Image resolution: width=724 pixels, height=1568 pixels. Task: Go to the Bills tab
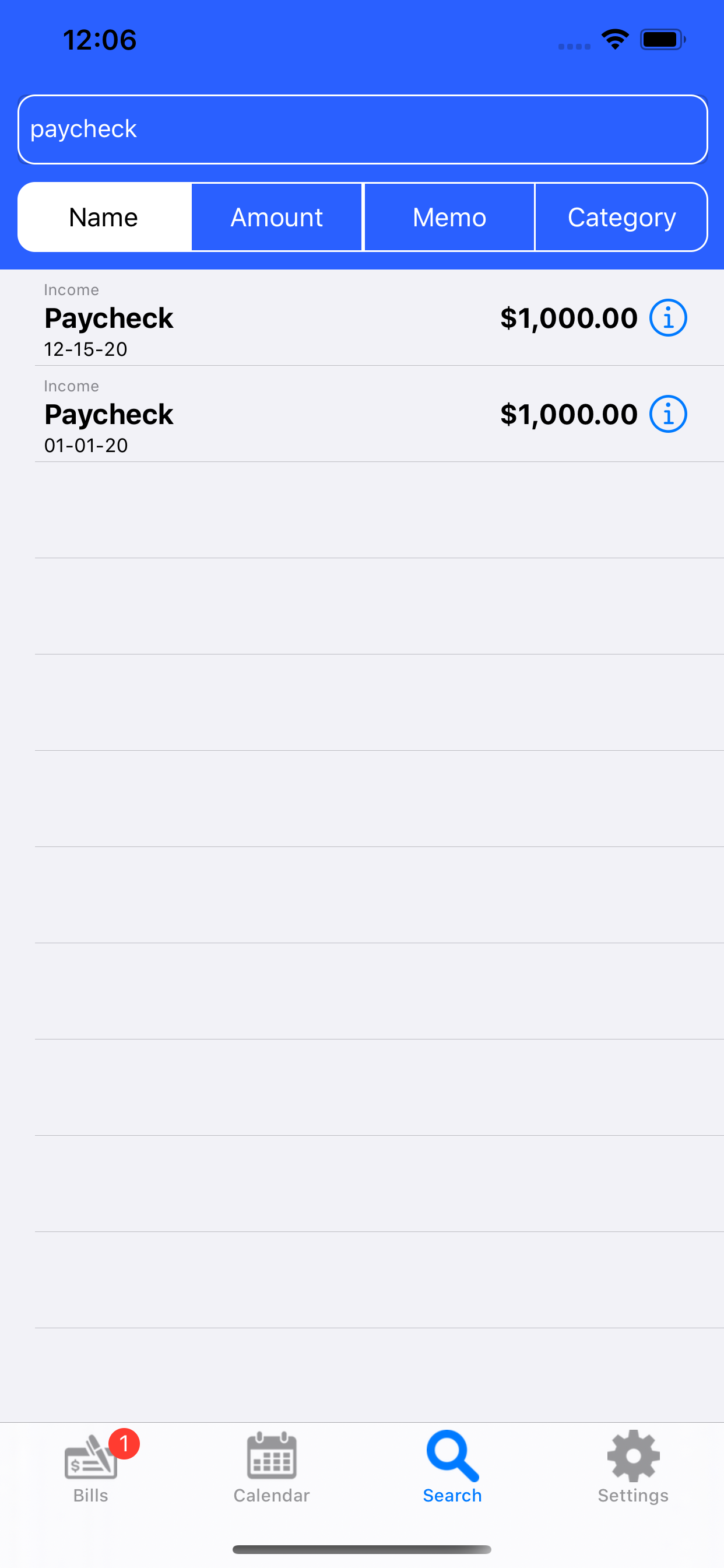click(91, 1467)
